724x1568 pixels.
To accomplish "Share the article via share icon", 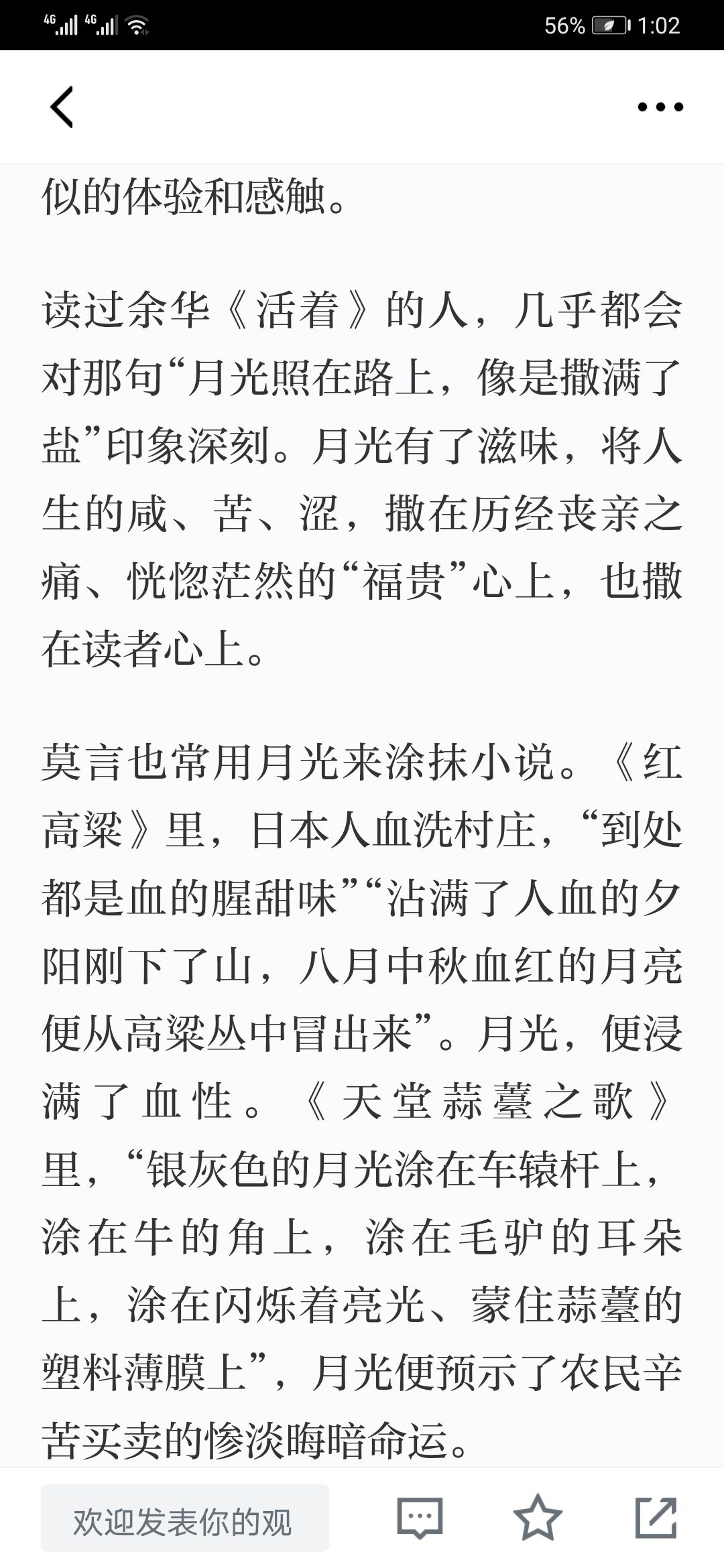I will pos(656,1518).
